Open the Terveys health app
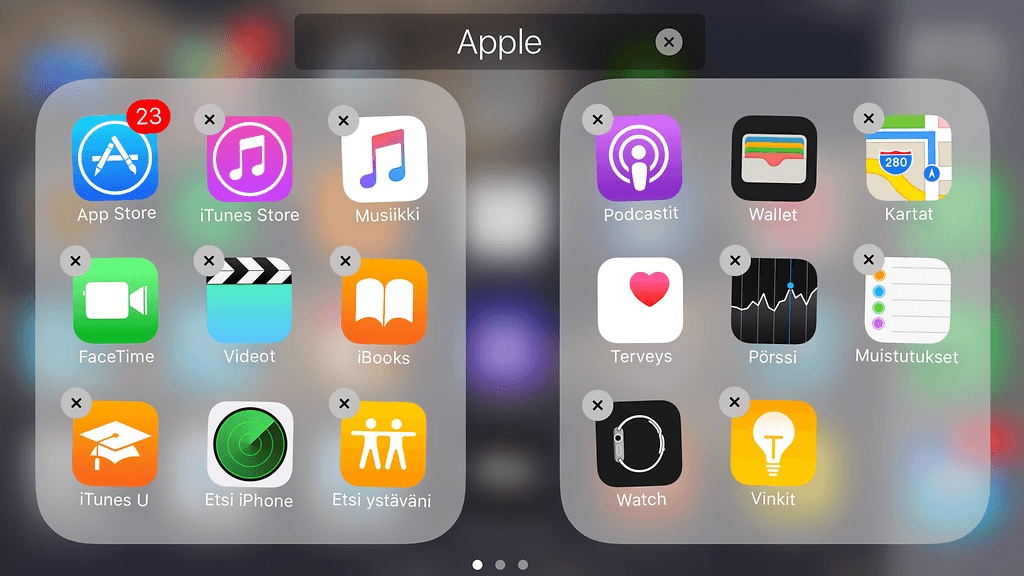 (640, 300)
